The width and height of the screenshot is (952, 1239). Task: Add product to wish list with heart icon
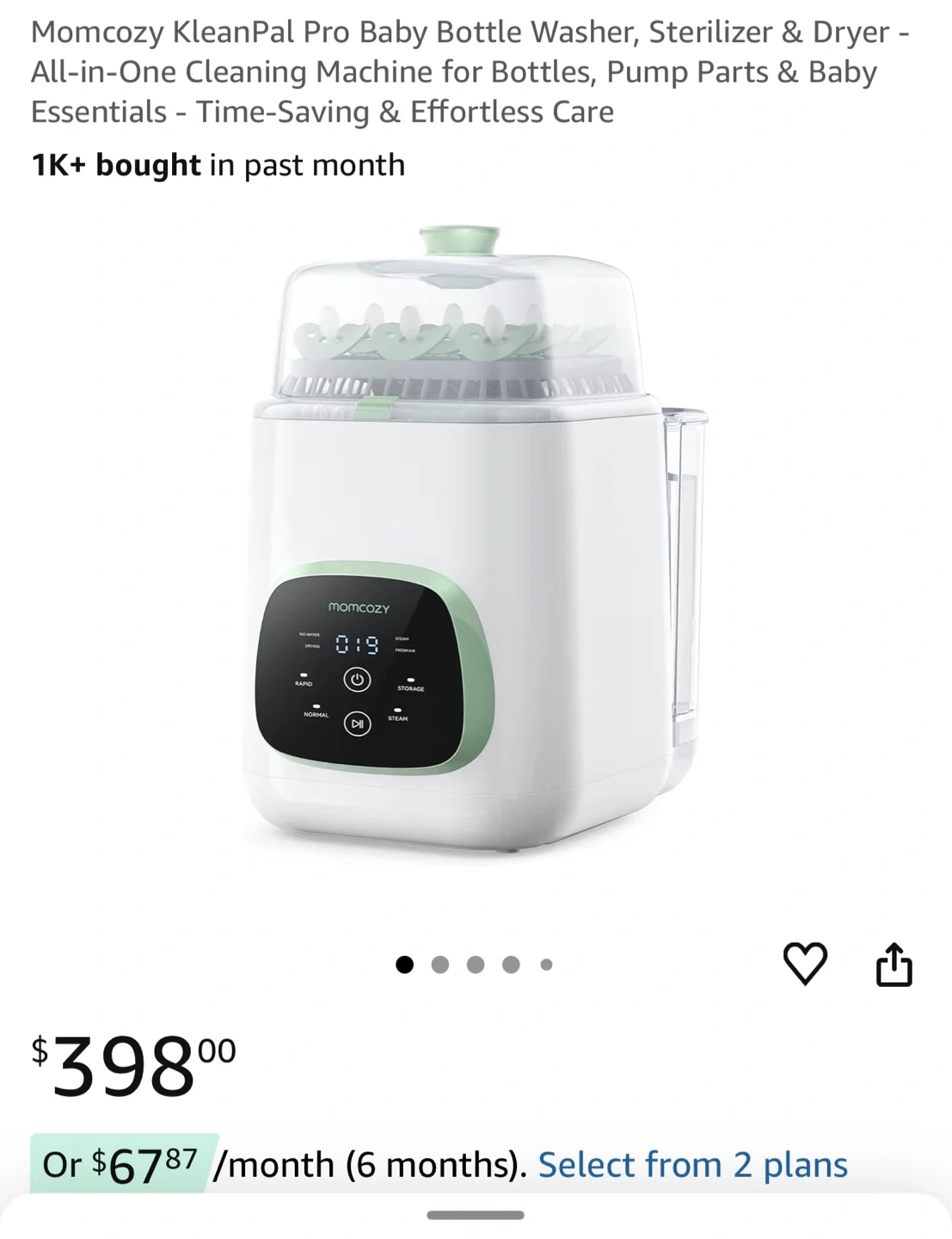(805, 963)
